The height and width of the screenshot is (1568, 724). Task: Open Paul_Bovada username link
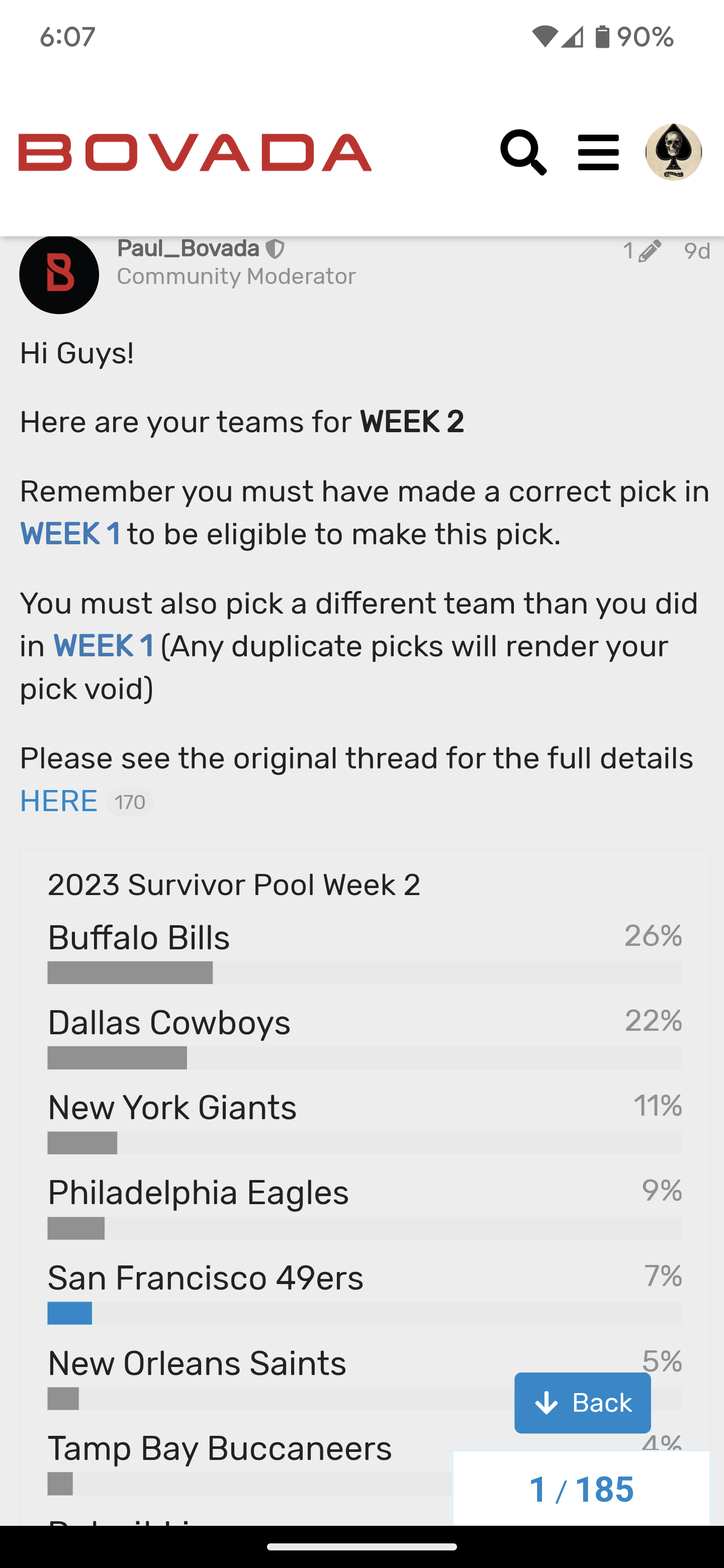pyautogui.click(x=188, y=248)
